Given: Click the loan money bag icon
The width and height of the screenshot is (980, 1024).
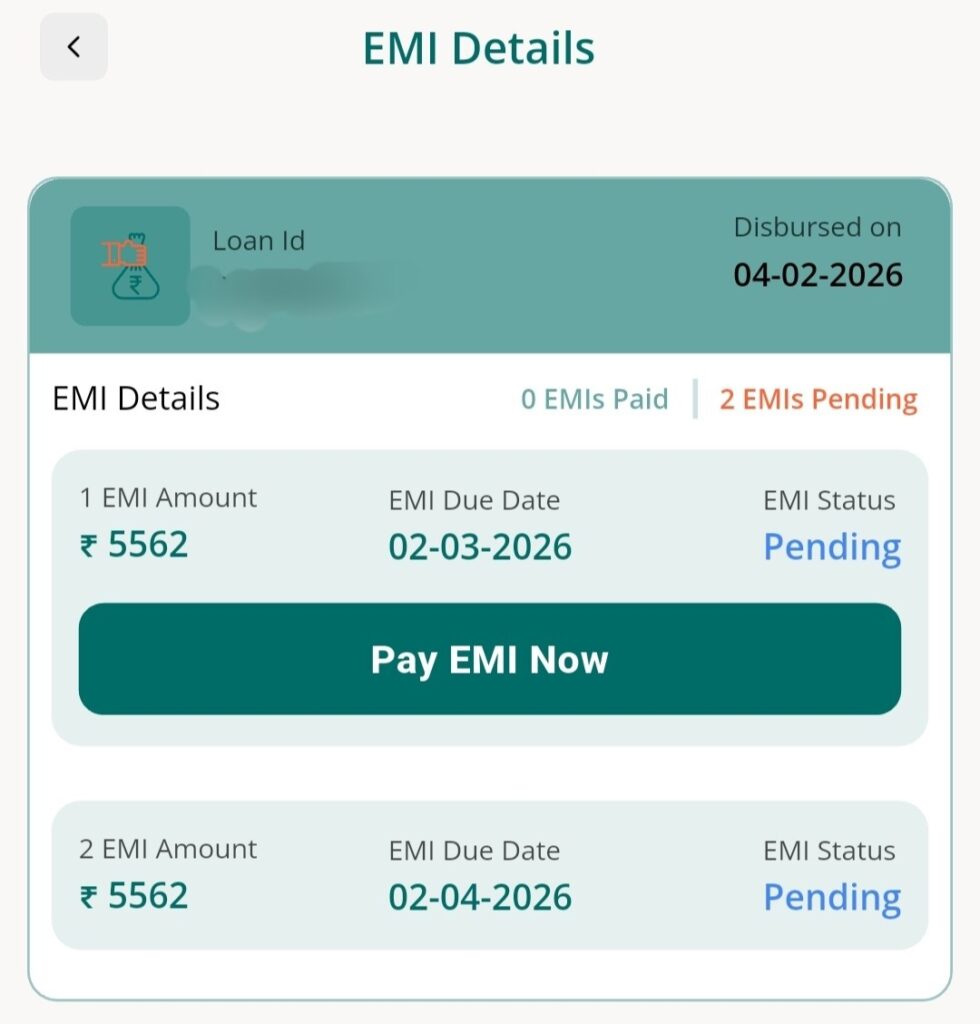Looking at the screenshot, I should click(x=128, y=263).
